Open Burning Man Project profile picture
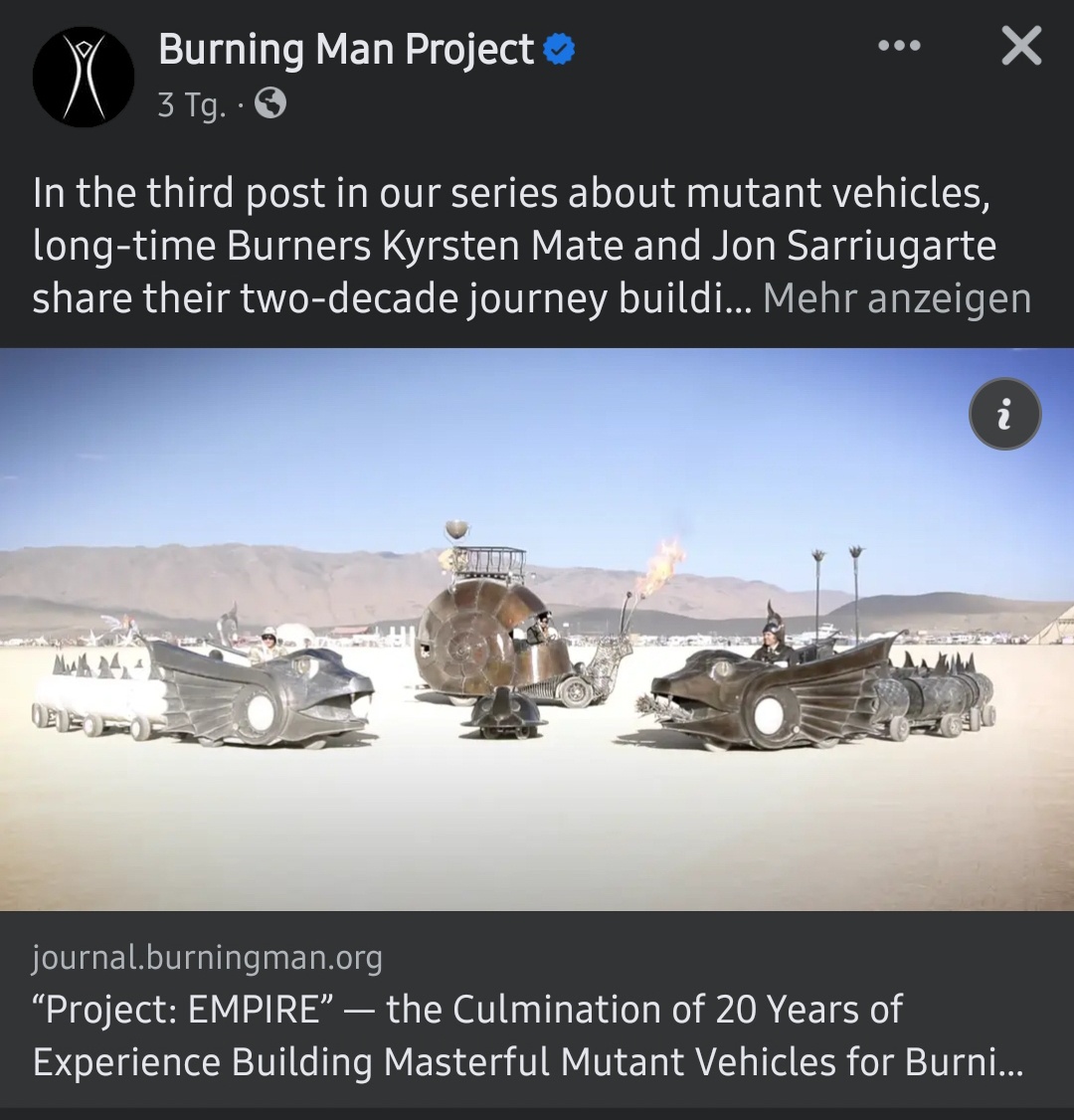This screenshot has height=1120, width=1074. (83, 77)
